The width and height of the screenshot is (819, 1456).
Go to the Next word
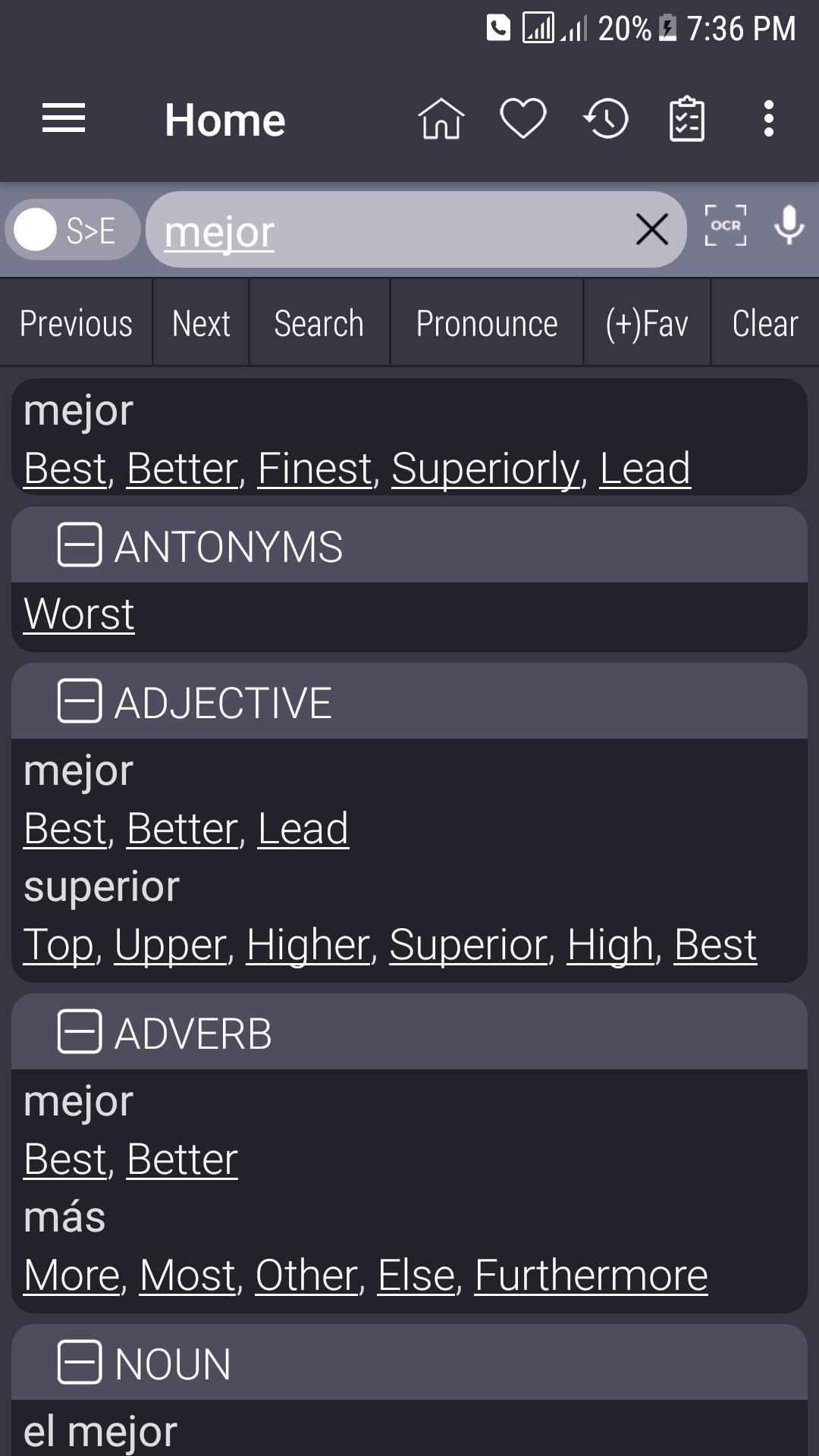point(201,323)
